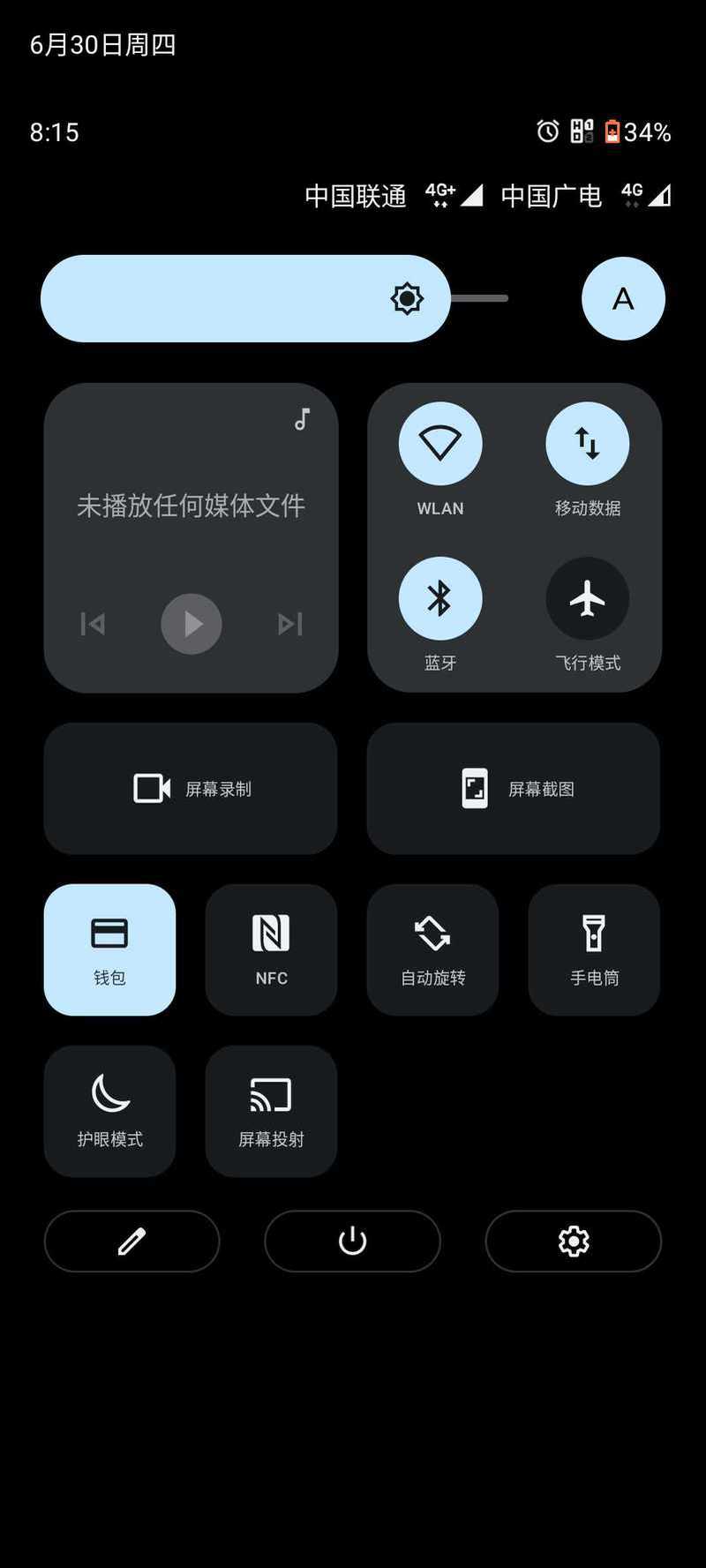This screenshot has width=706, height=1568.
Task: Open the media output music note icon
Action: click(x=303, y=419)
